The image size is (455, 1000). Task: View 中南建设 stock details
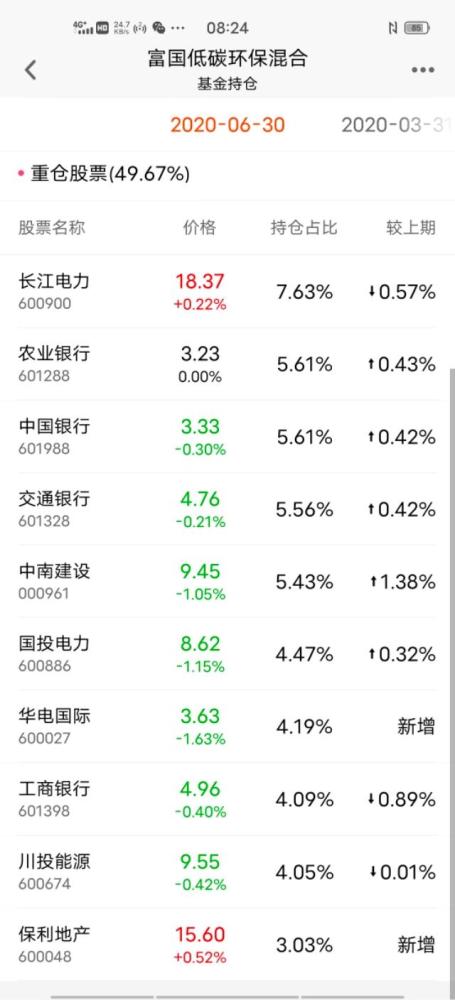click(x=227, y=582)
